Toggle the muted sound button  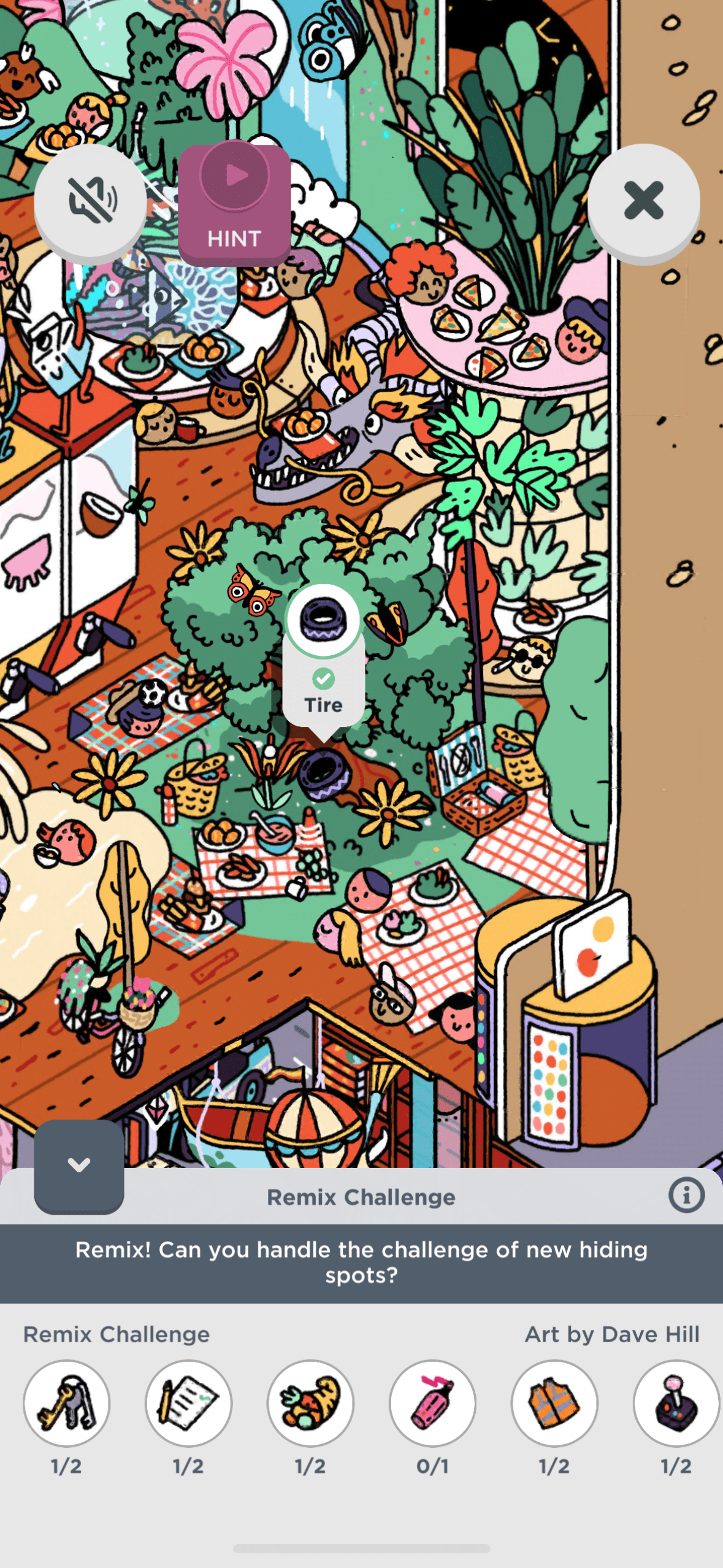[x=90, y=201]
